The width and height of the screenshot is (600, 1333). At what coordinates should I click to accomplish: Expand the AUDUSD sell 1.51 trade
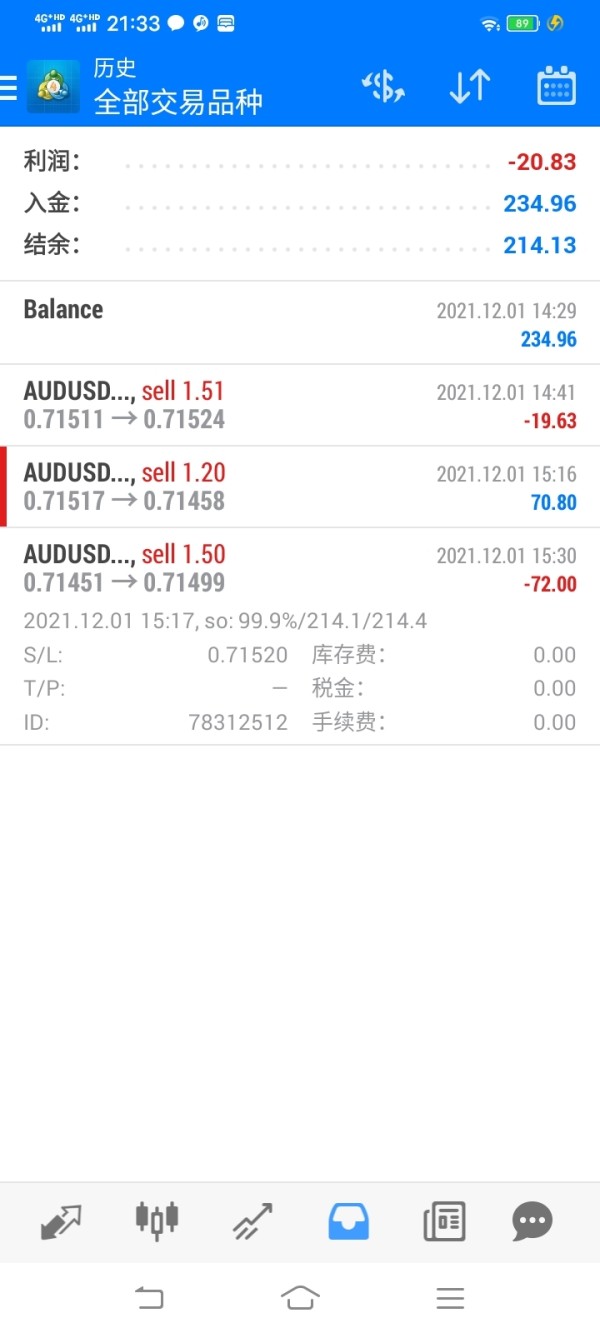point(300,405)
